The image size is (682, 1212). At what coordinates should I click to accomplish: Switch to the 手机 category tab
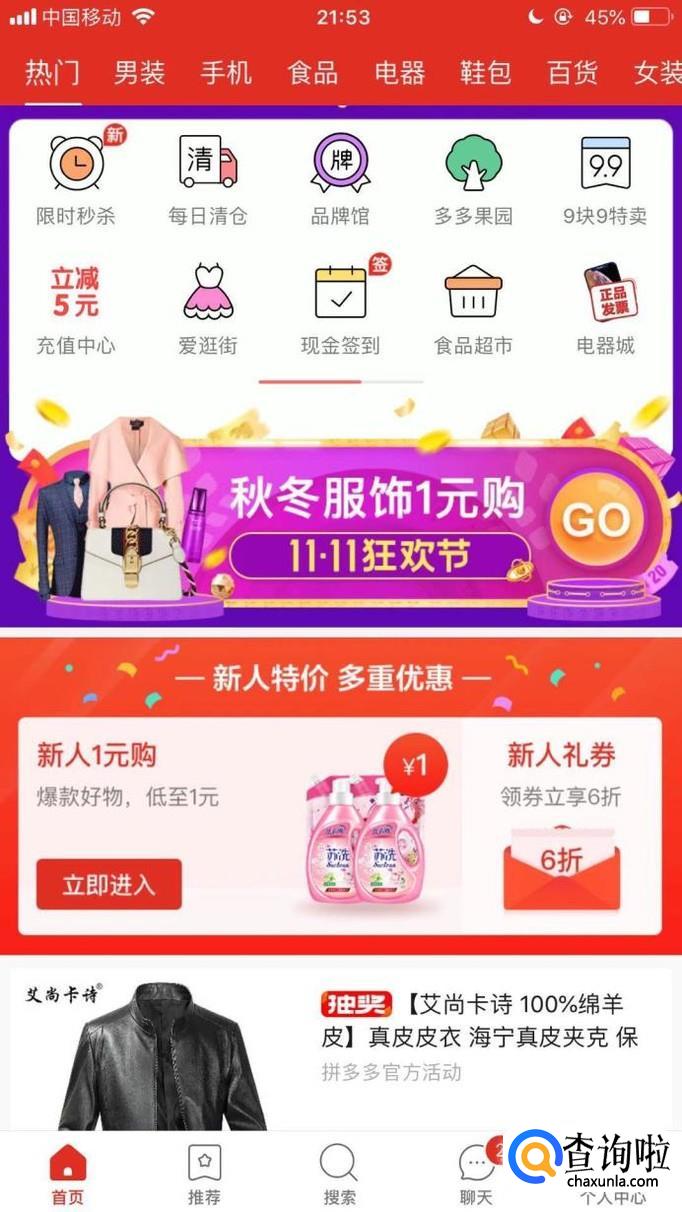click(x=226, y=73)
